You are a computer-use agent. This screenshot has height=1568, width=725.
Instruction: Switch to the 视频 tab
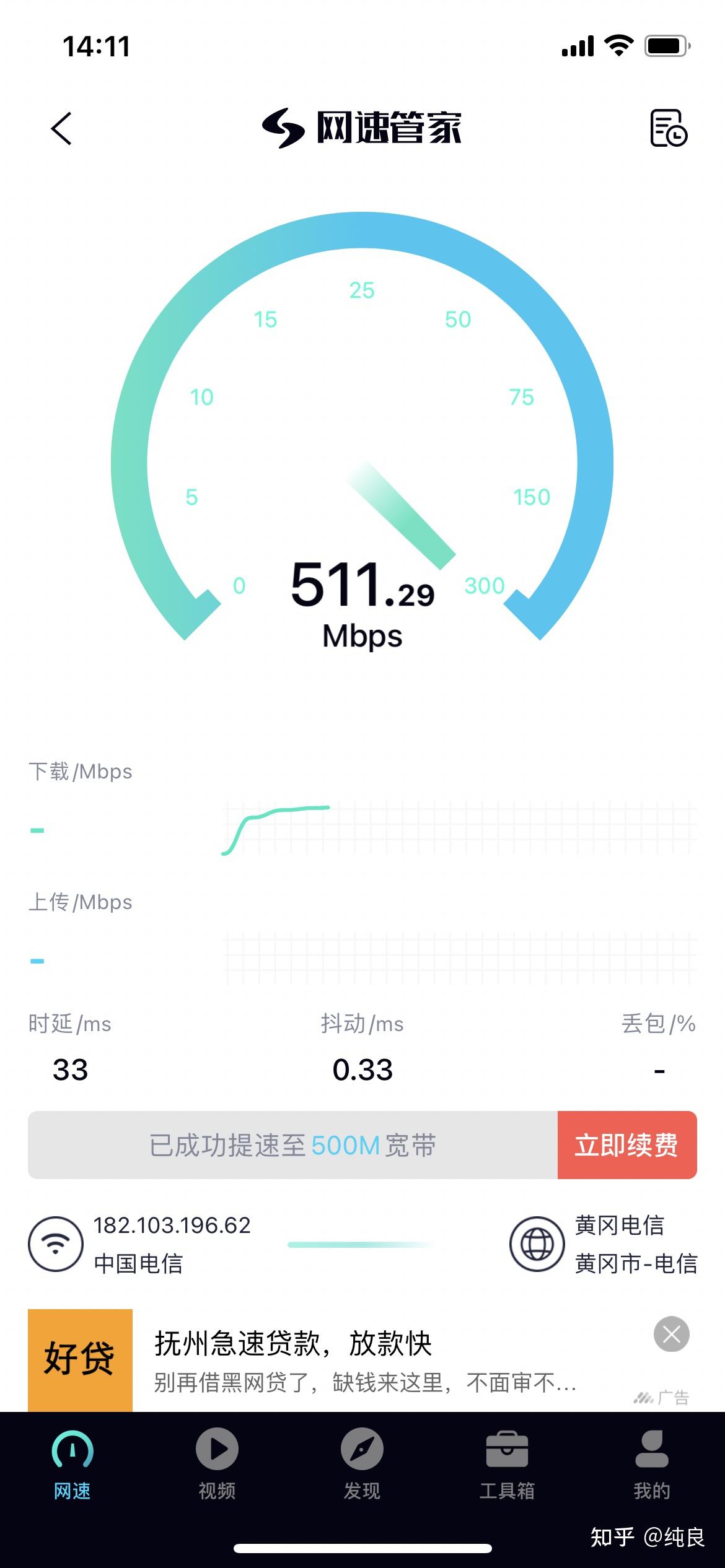[217, 1464]
